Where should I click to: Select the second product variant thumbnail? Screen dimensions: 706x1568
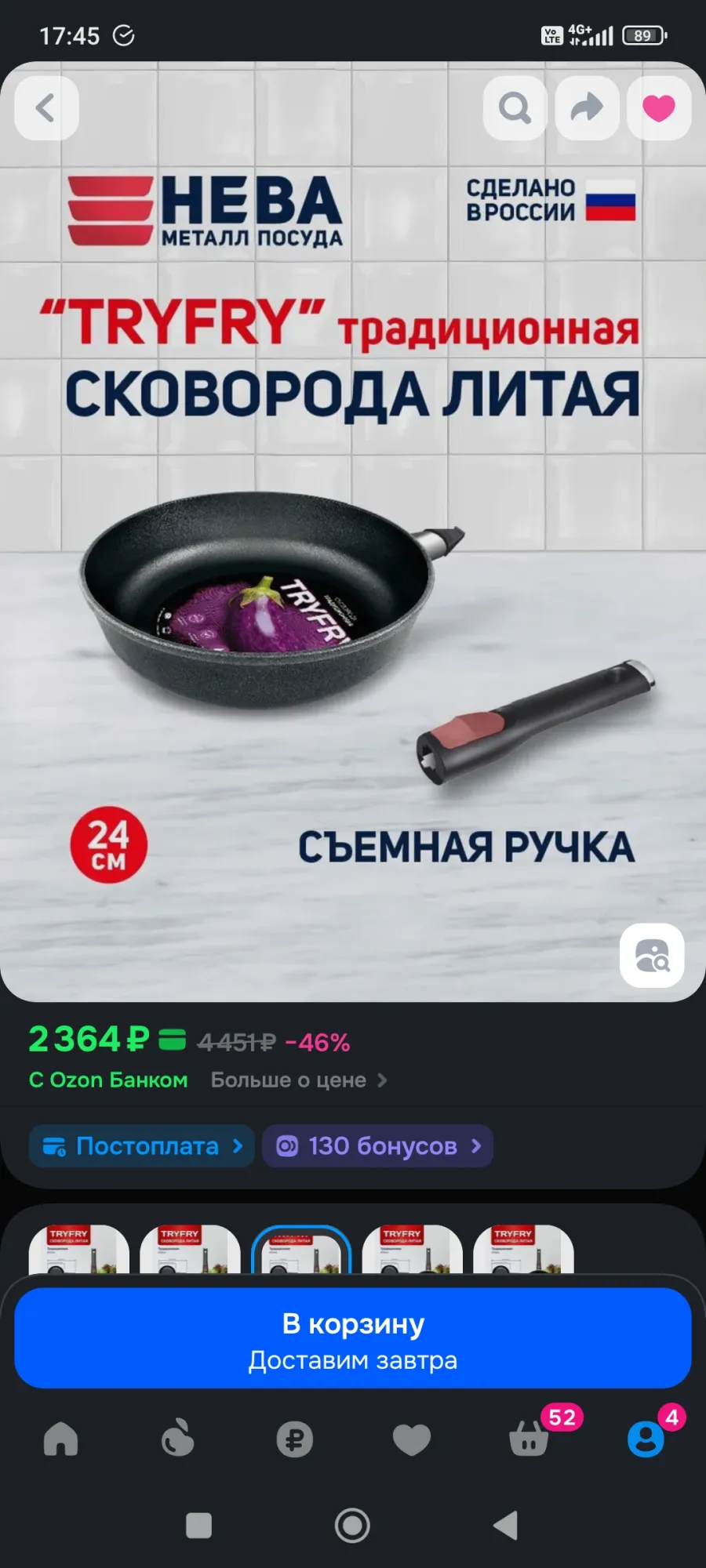pos(190,1250)
